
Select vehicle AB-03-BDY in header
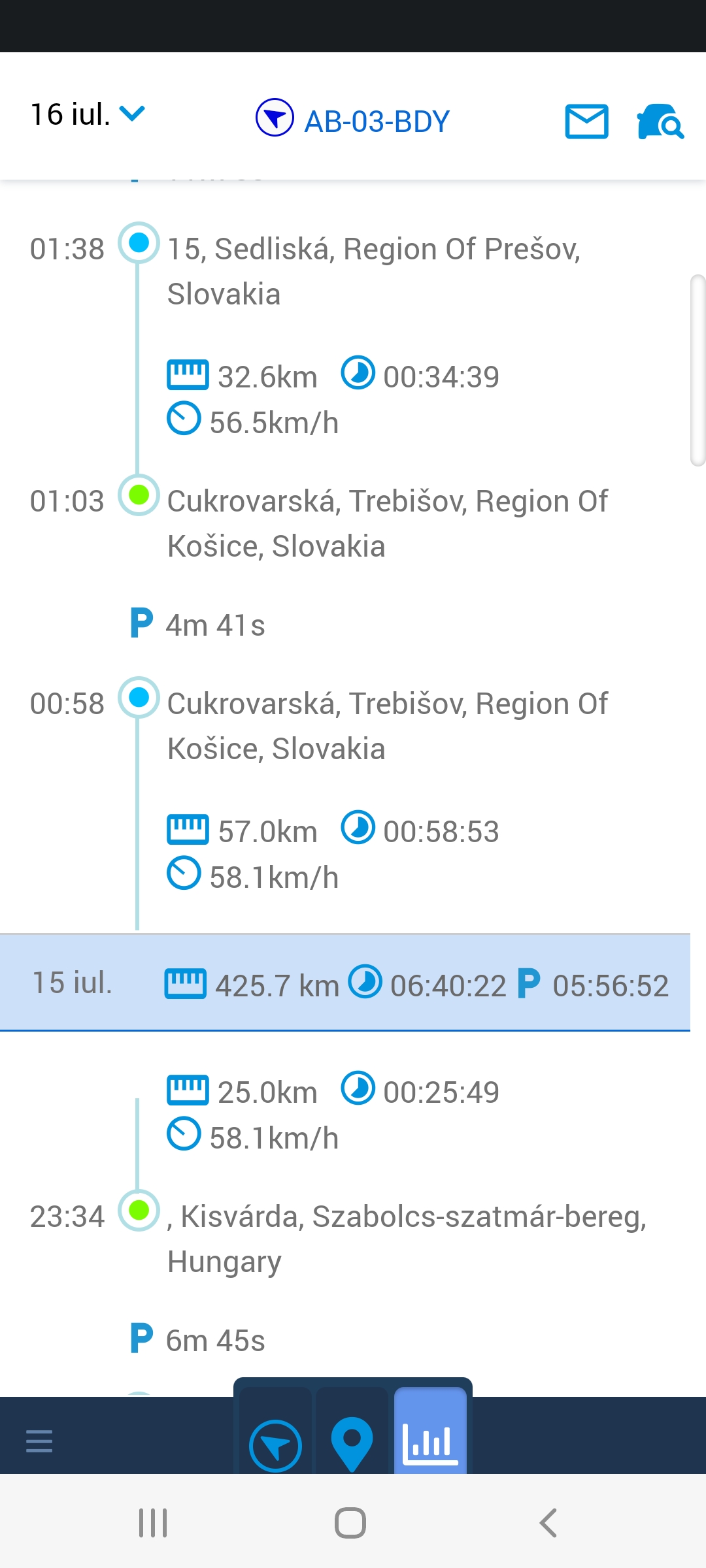(x=353, y=120)
